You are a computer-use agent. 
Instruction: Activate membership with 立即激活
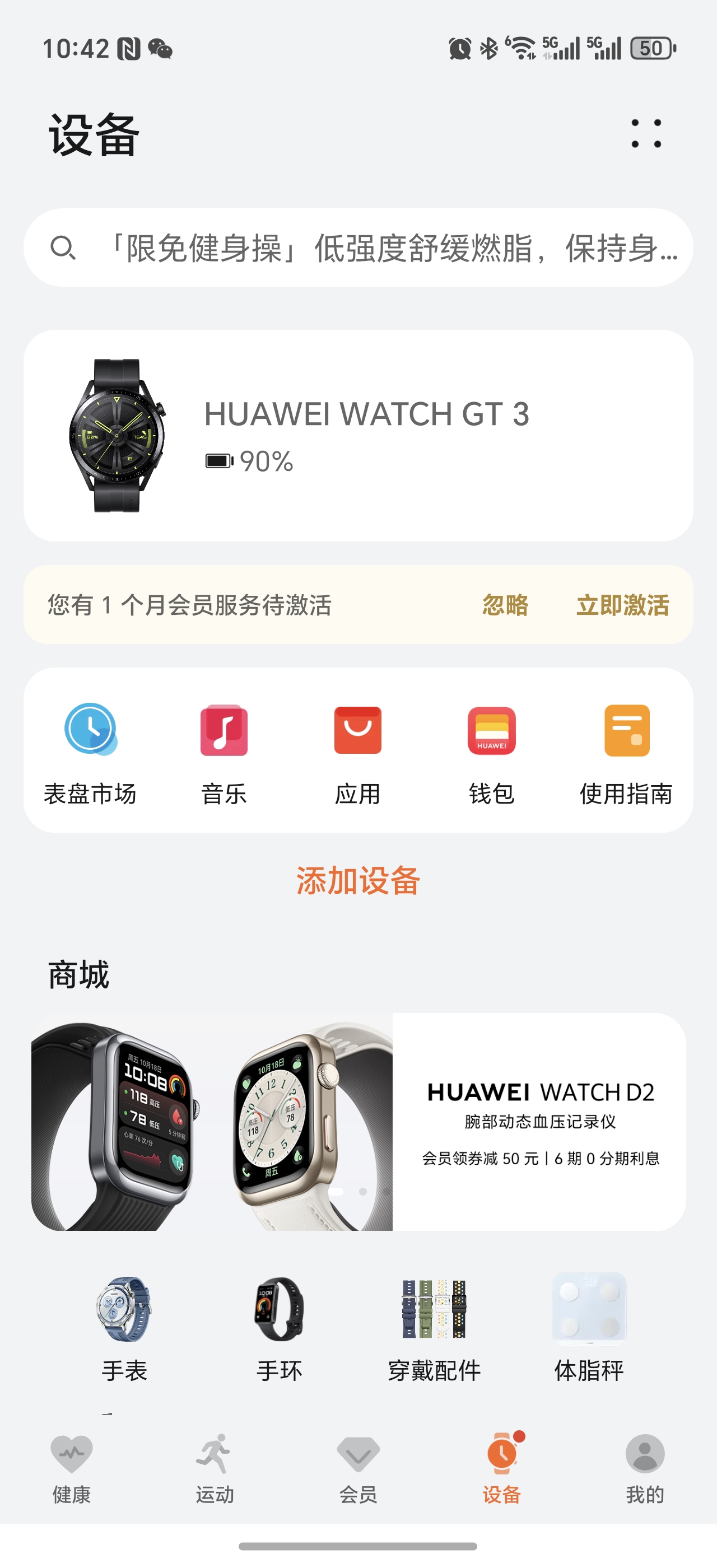[x=622, y=605]
